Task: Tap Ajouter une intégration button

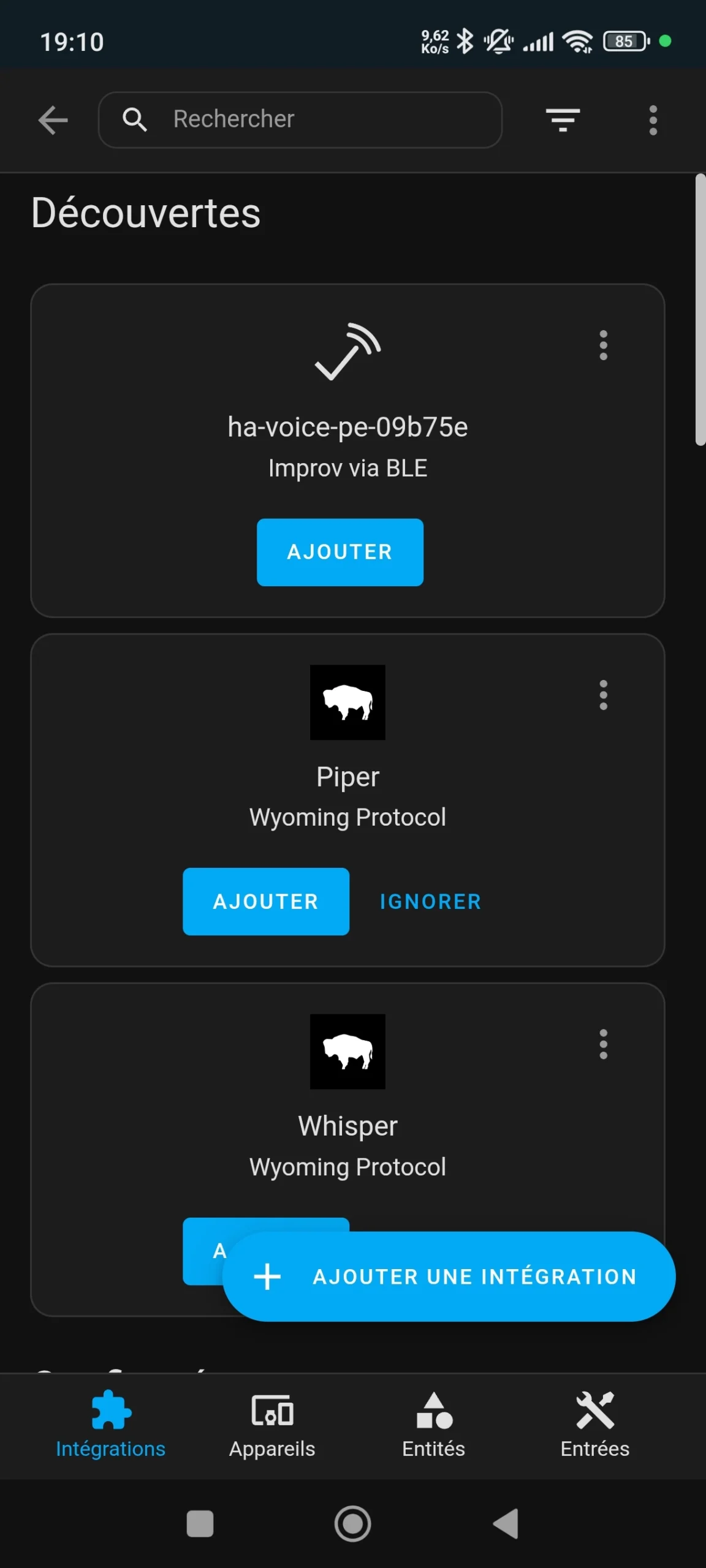Action: 449,1276
